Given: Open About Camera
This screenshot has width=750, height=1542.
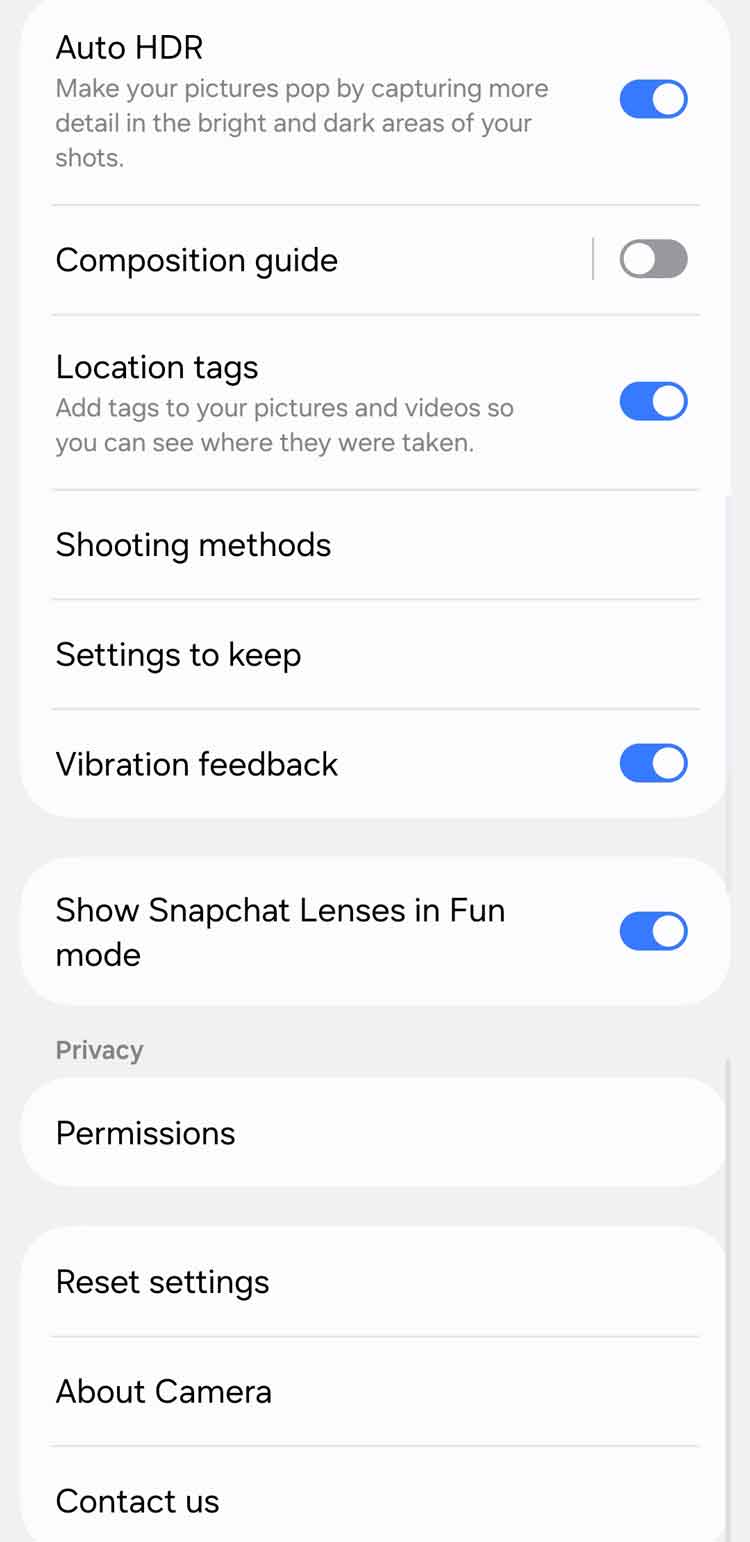Looking at the screenshot, I should (x=375, y=1392).
